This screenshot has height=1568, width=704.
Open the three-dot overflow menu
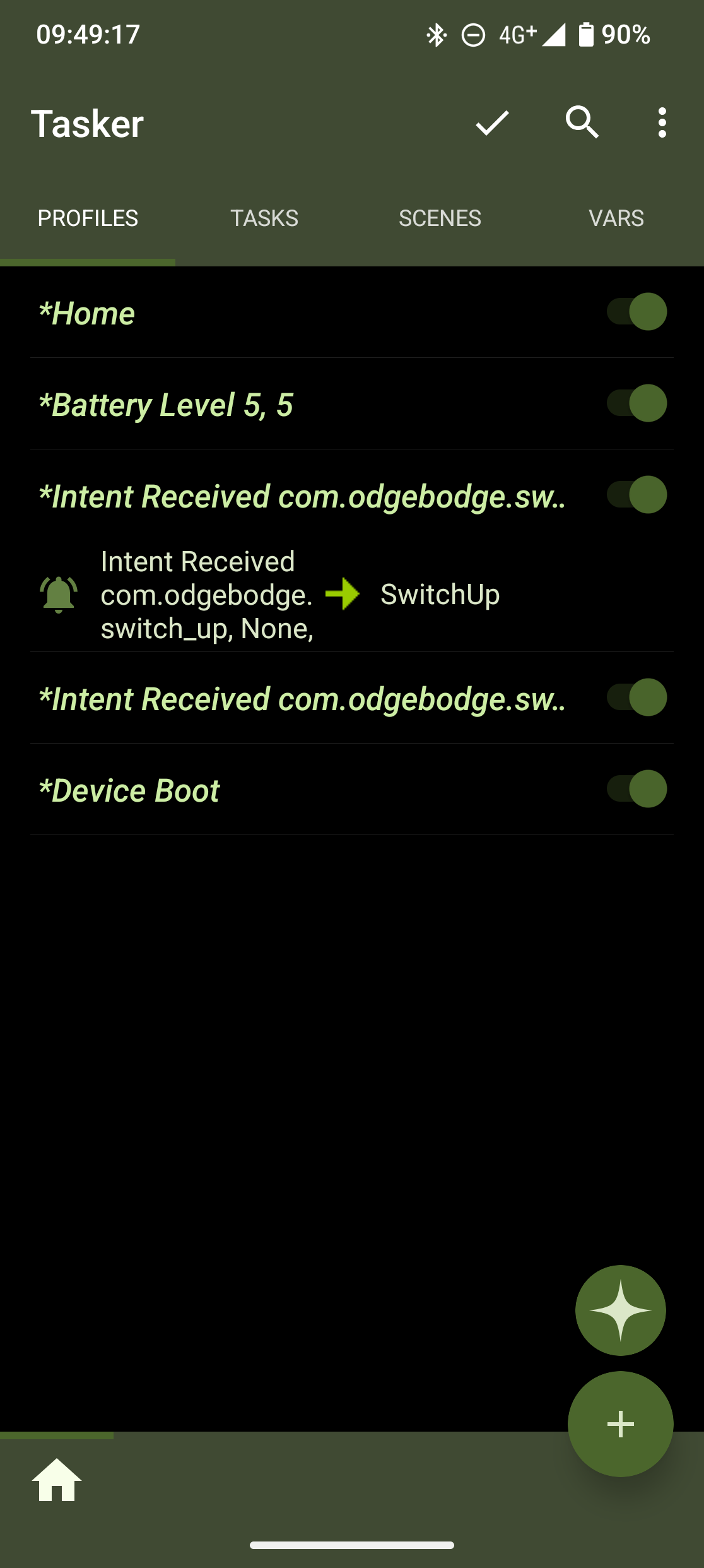click(x=662, y=122)
